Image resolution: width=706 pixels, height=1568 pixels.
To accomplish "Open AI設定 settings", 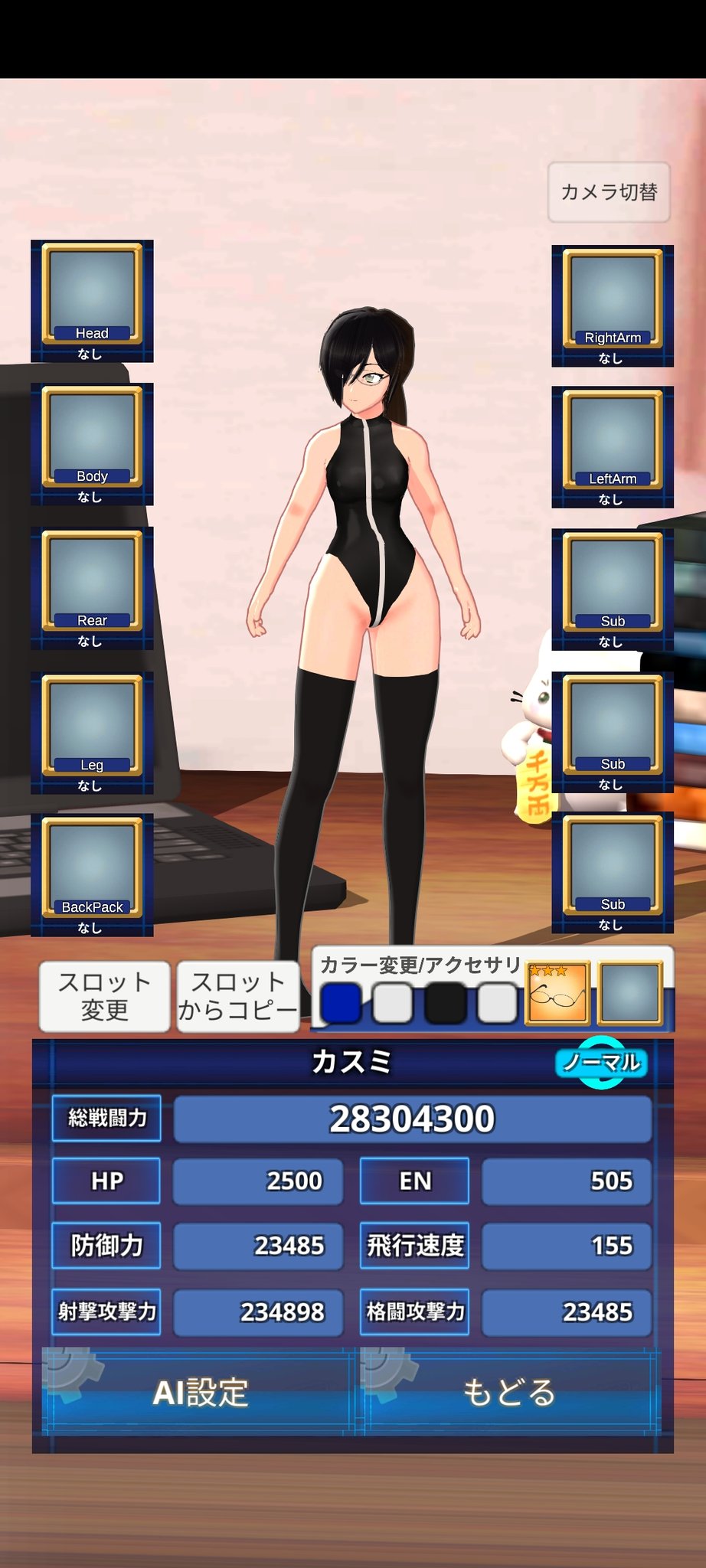I will (x=200, y=1393).
